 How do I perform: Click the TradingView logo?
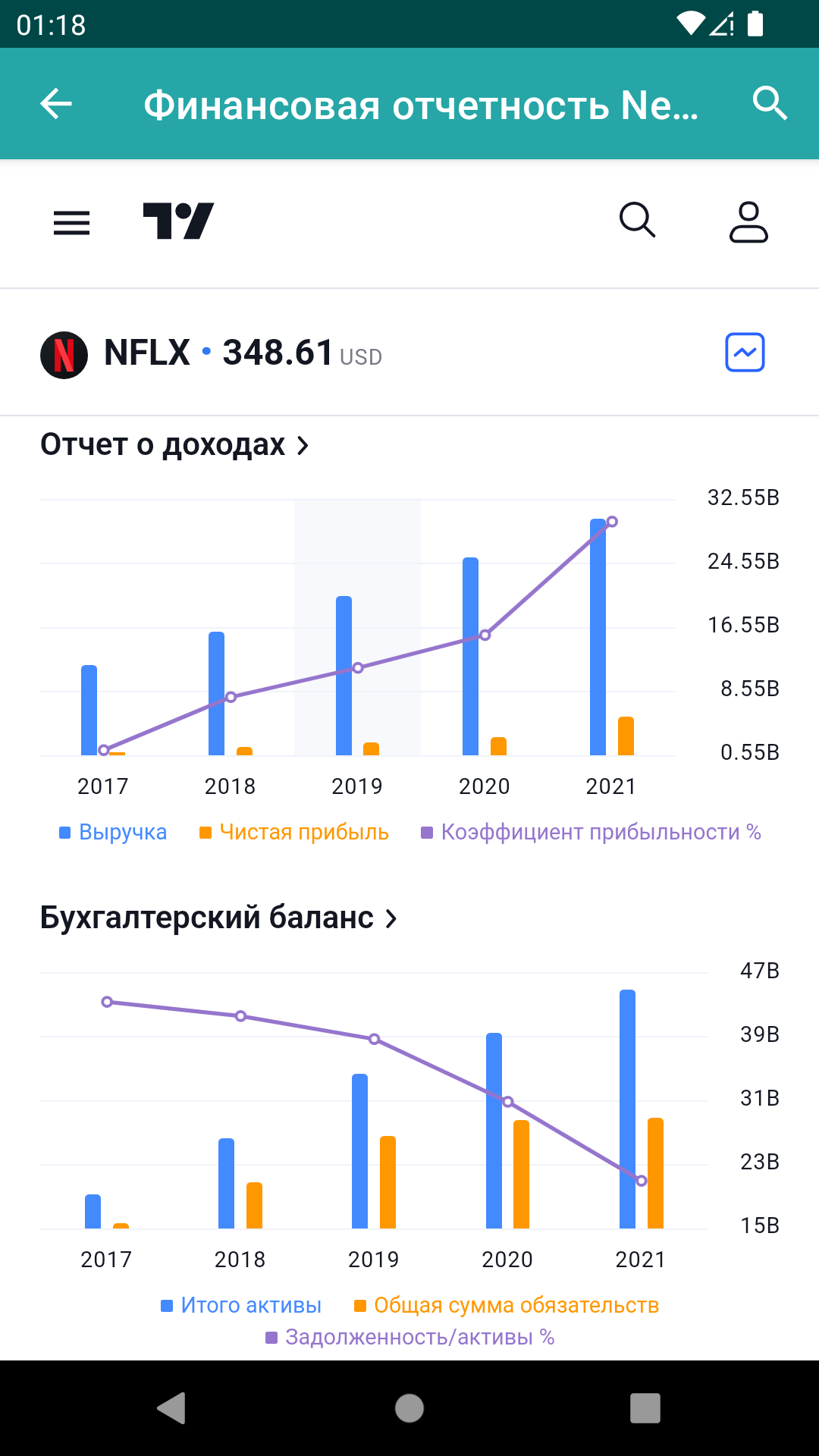[x=178, y=222]
